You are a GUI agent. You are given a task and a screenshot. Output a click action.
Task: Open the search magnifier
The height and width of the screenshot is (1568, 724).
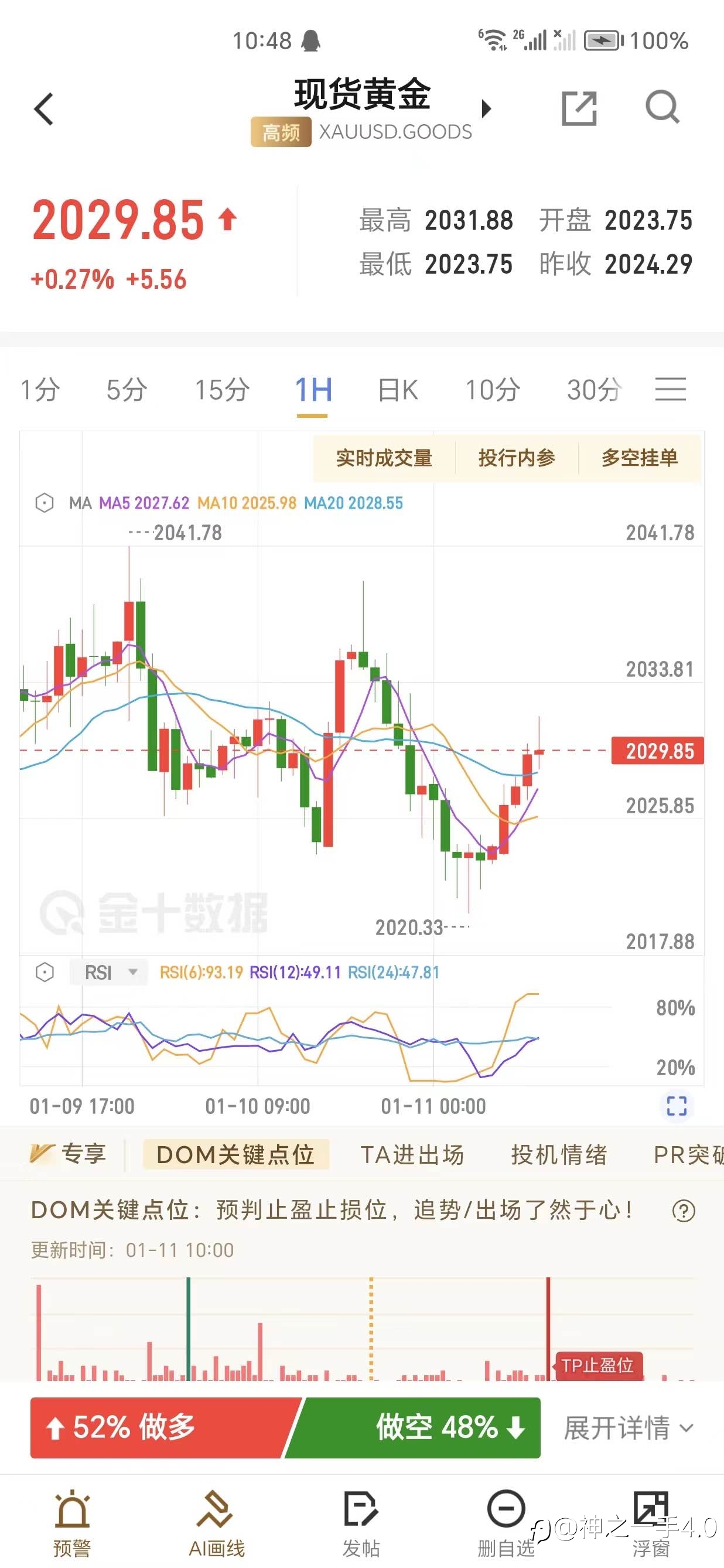[662, 107]
